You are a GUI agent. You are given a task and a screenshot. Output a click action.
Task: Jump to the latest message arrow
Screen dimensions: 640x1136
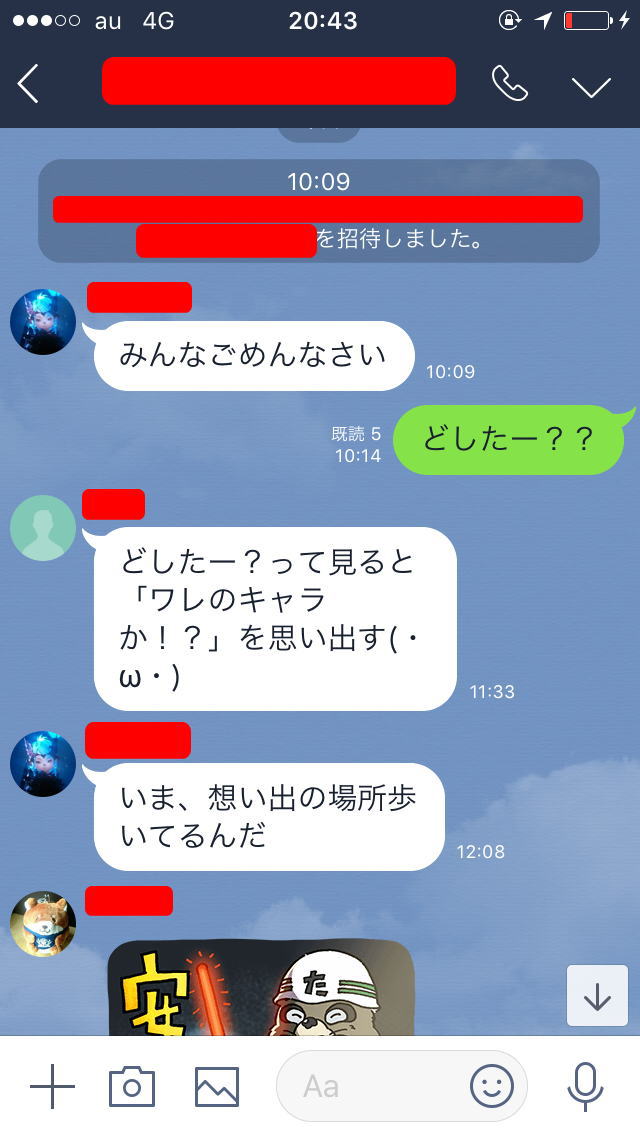[x=597, y=995]
